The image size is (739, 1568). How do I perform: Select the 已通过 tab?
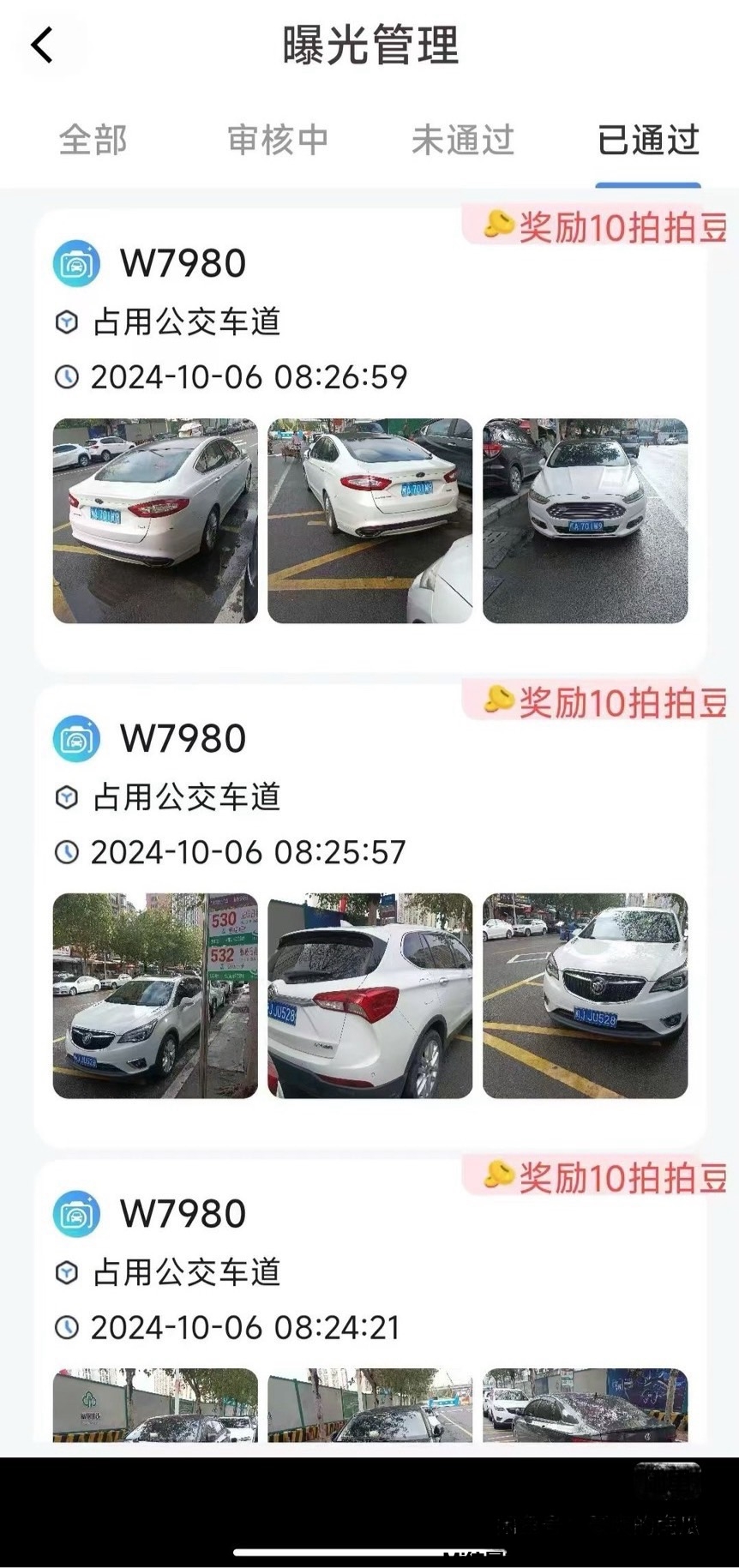click(x=648, y=140)
